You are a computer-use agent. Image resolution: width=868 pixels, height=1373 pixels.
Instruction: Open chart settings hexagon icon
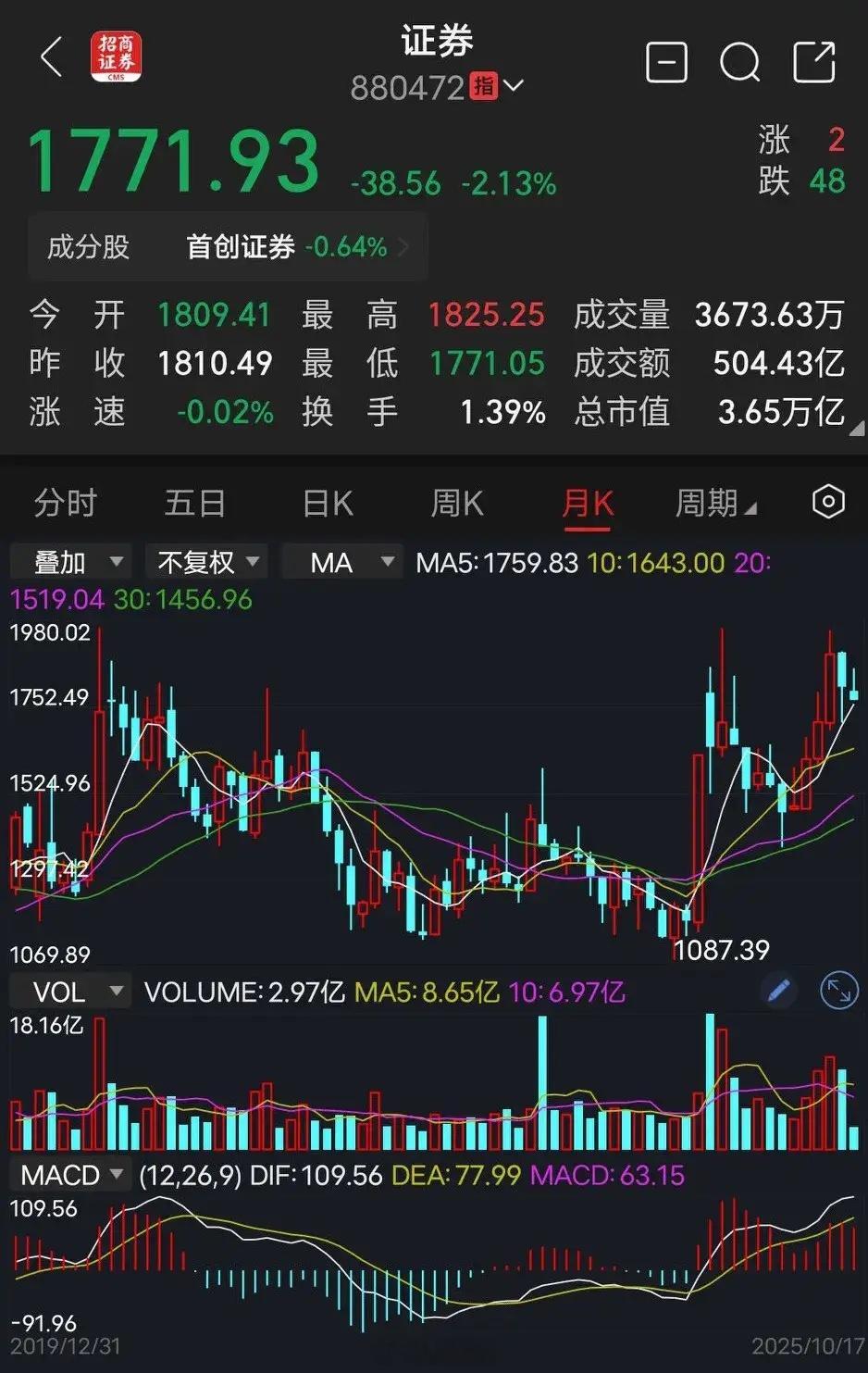(x=828, y=502)
